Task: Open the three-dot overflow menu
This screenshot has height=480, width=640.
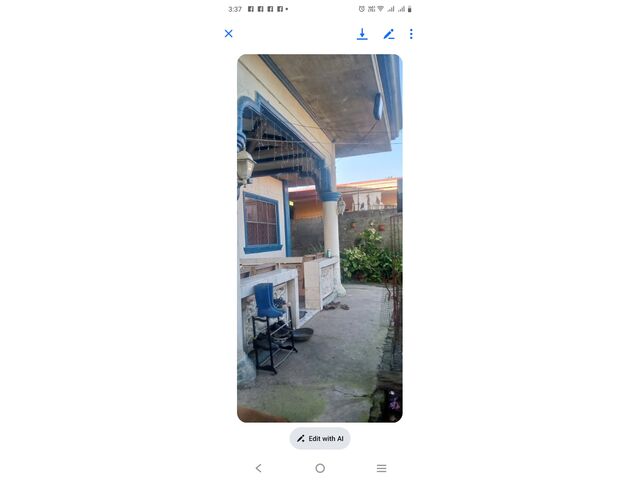Action: [411, 34]
